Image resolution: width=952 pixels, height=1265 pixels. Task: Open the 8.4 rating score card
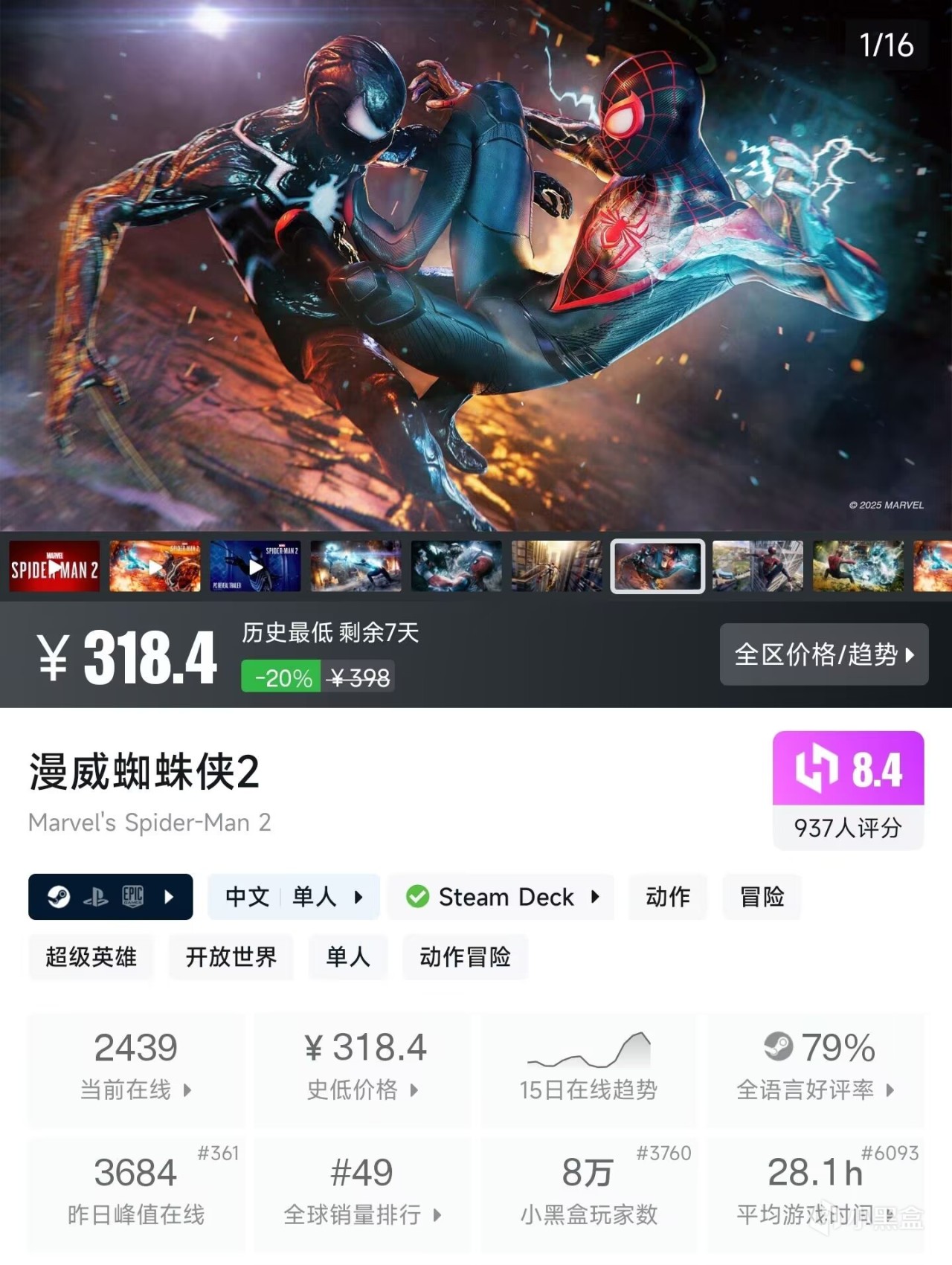(x=848, y=790)
